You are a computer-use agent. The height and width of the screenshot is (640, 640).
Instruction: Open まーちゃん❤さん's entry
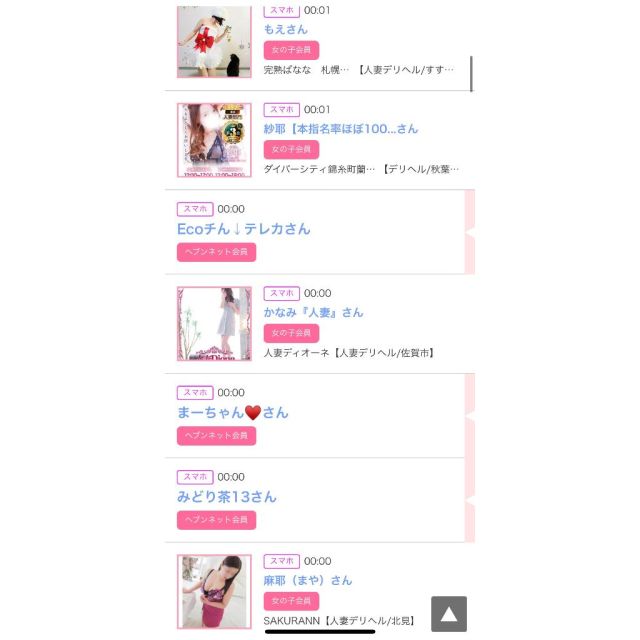(232, 412)
